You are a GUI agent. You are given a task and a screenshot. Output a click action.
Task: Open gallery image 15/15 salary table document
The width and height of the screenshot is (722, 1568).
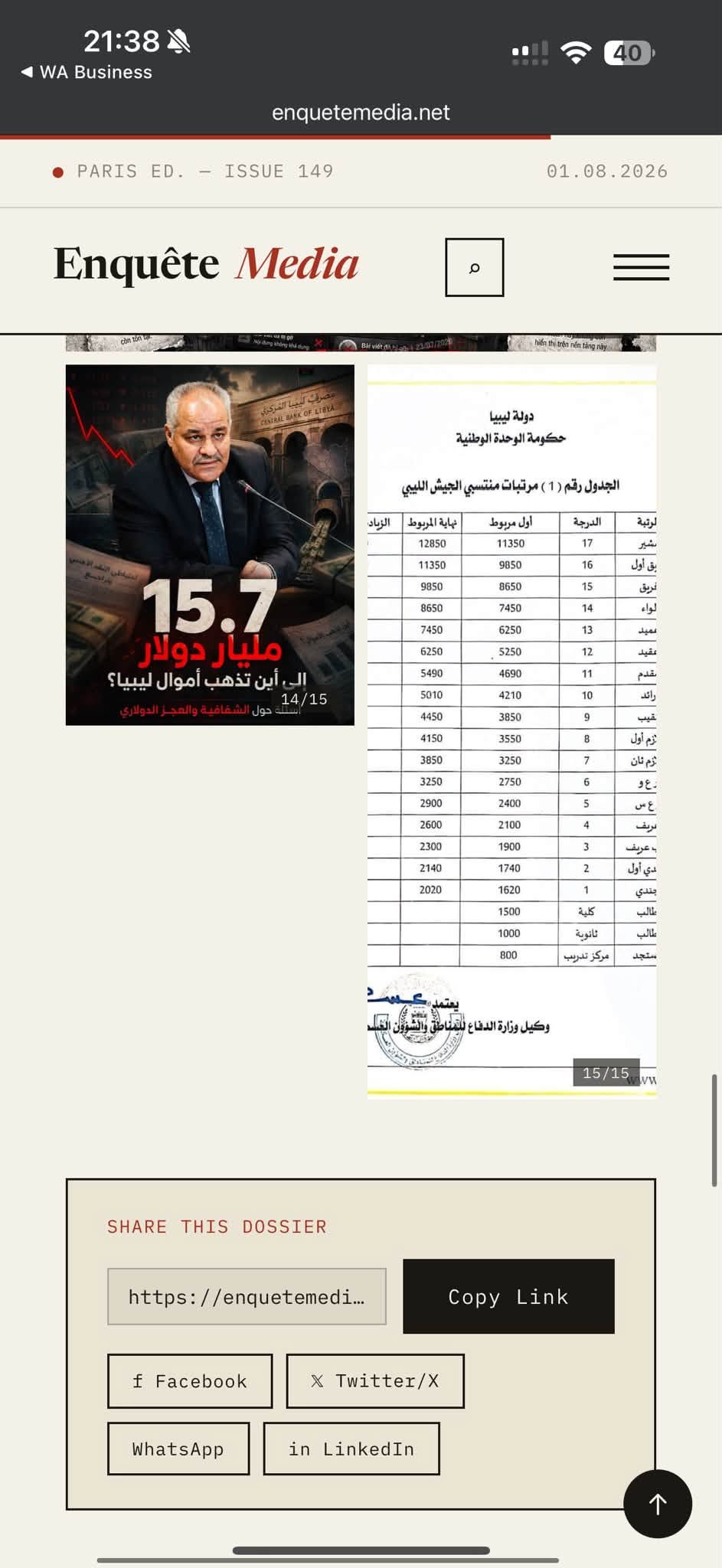click(x=511, y=731)
